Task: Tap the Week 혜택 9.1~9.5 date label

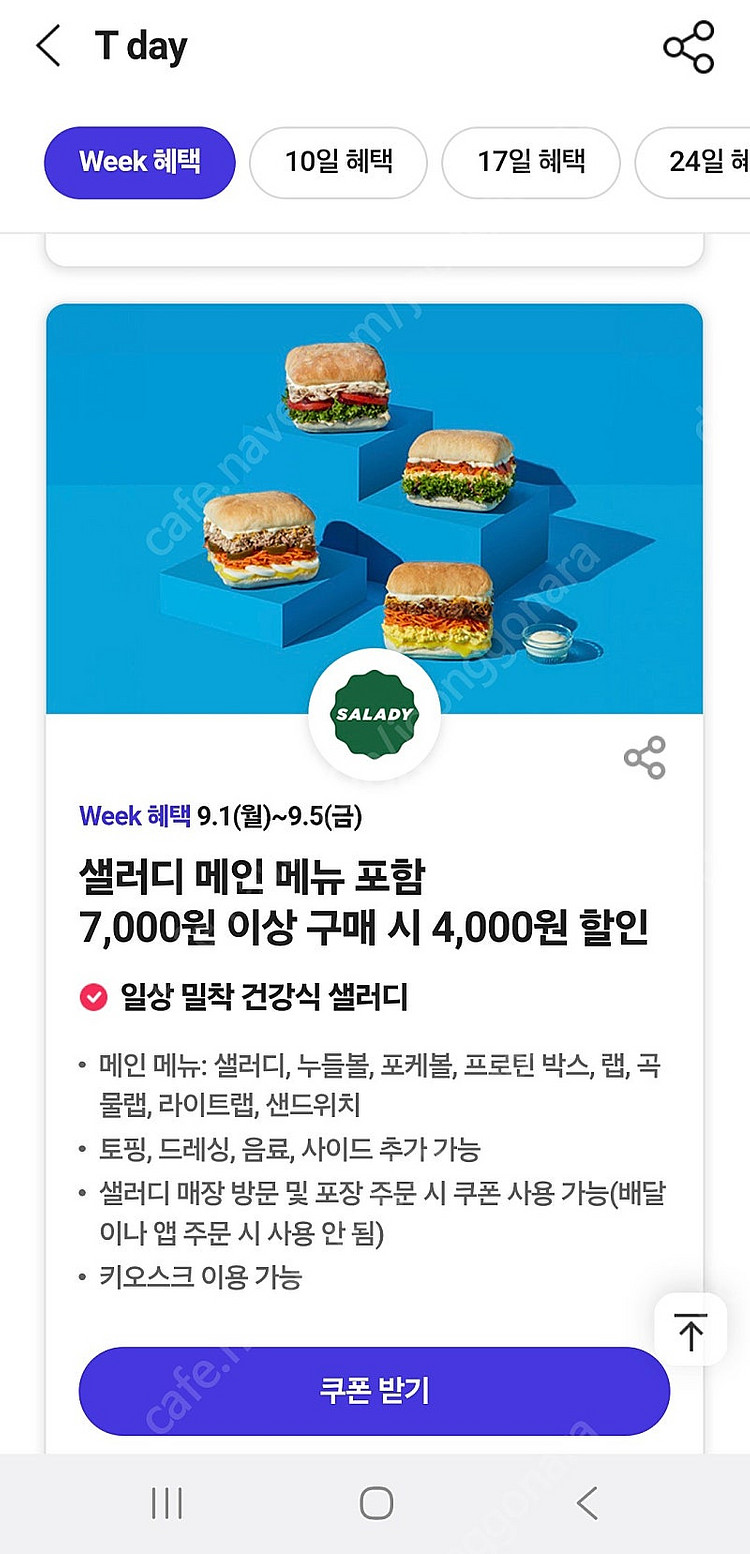Action: pos(222,816)
